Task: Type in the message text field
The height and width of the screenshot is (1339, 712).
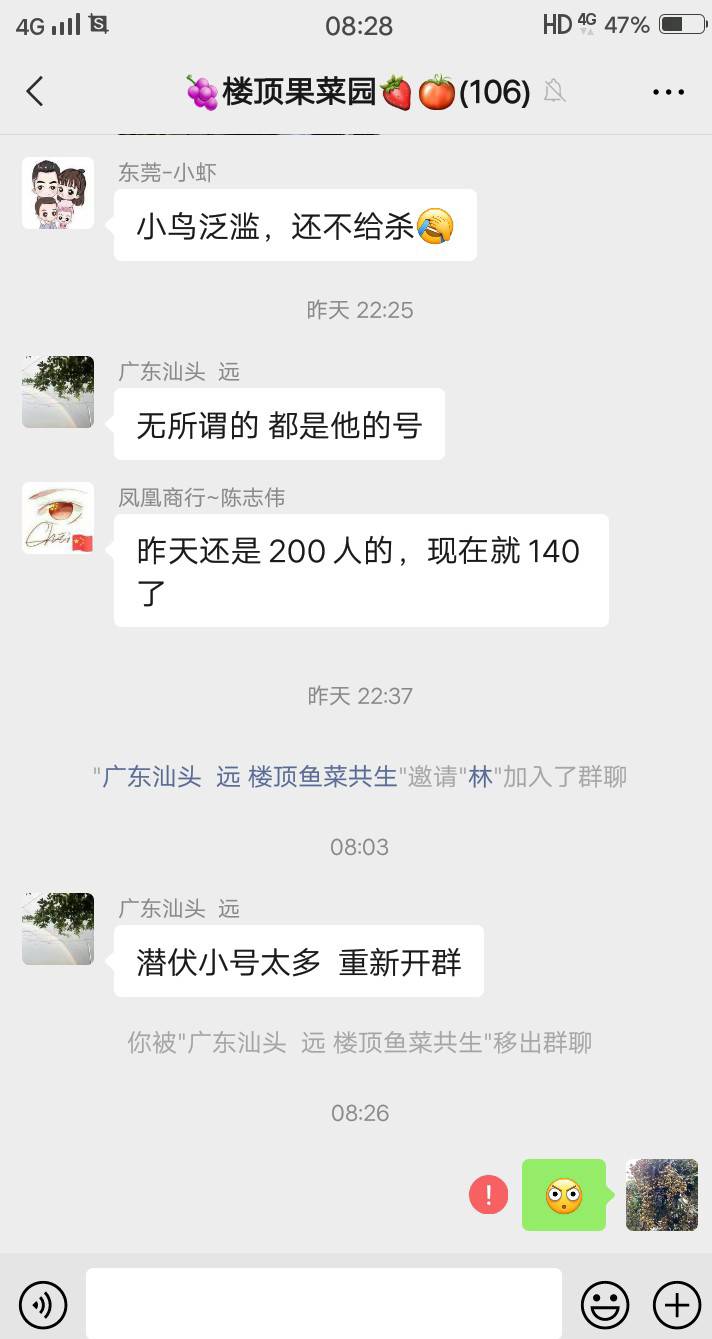Action: 323,1304
